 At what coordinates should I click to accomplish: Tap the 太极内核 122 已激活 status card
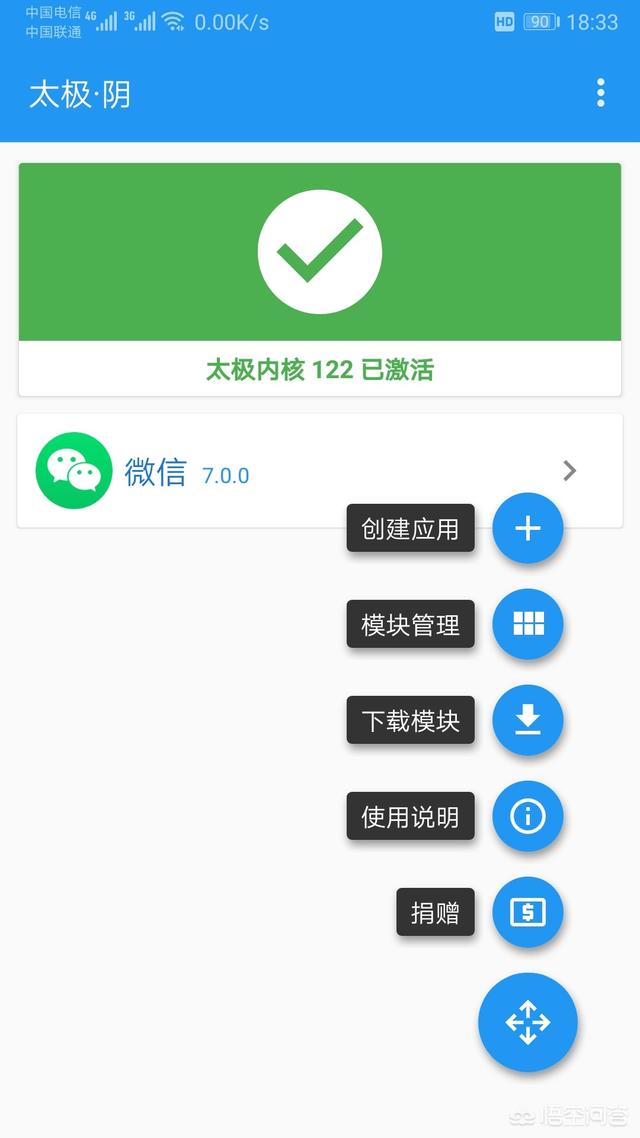tap(320, 279)
